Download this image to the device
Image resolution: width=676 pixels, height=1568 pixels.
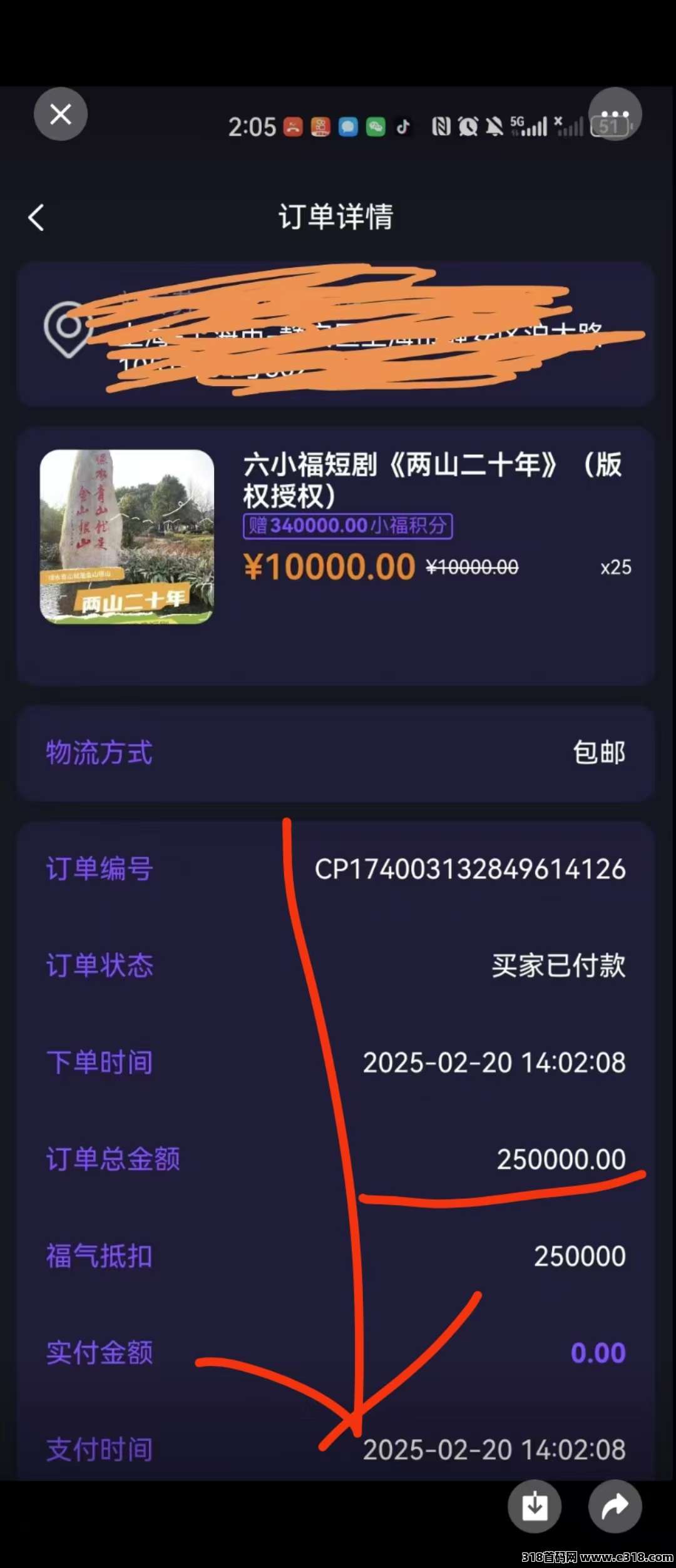point(534,1505)
